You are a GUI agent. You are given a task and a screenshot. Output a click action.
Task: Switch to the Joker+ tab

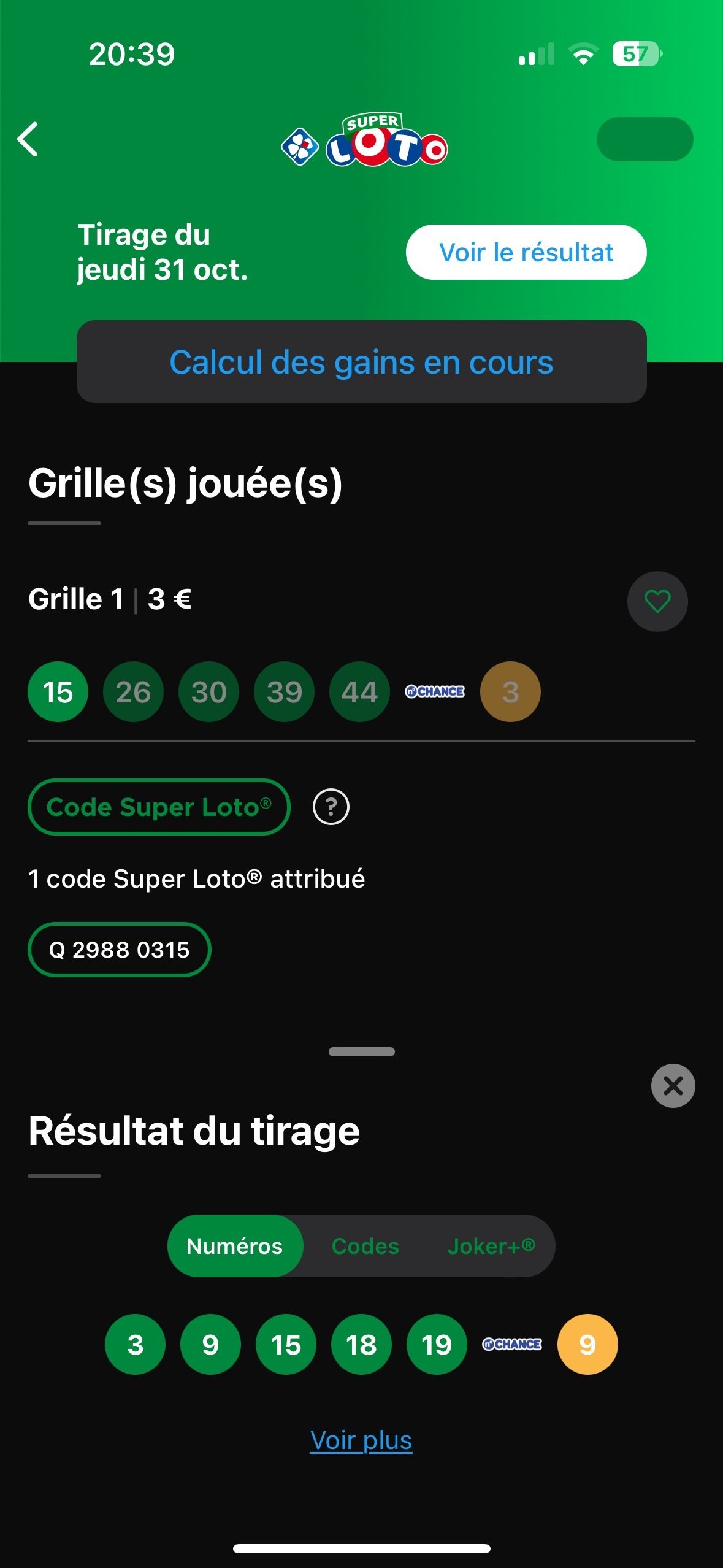coord(491,1246)
